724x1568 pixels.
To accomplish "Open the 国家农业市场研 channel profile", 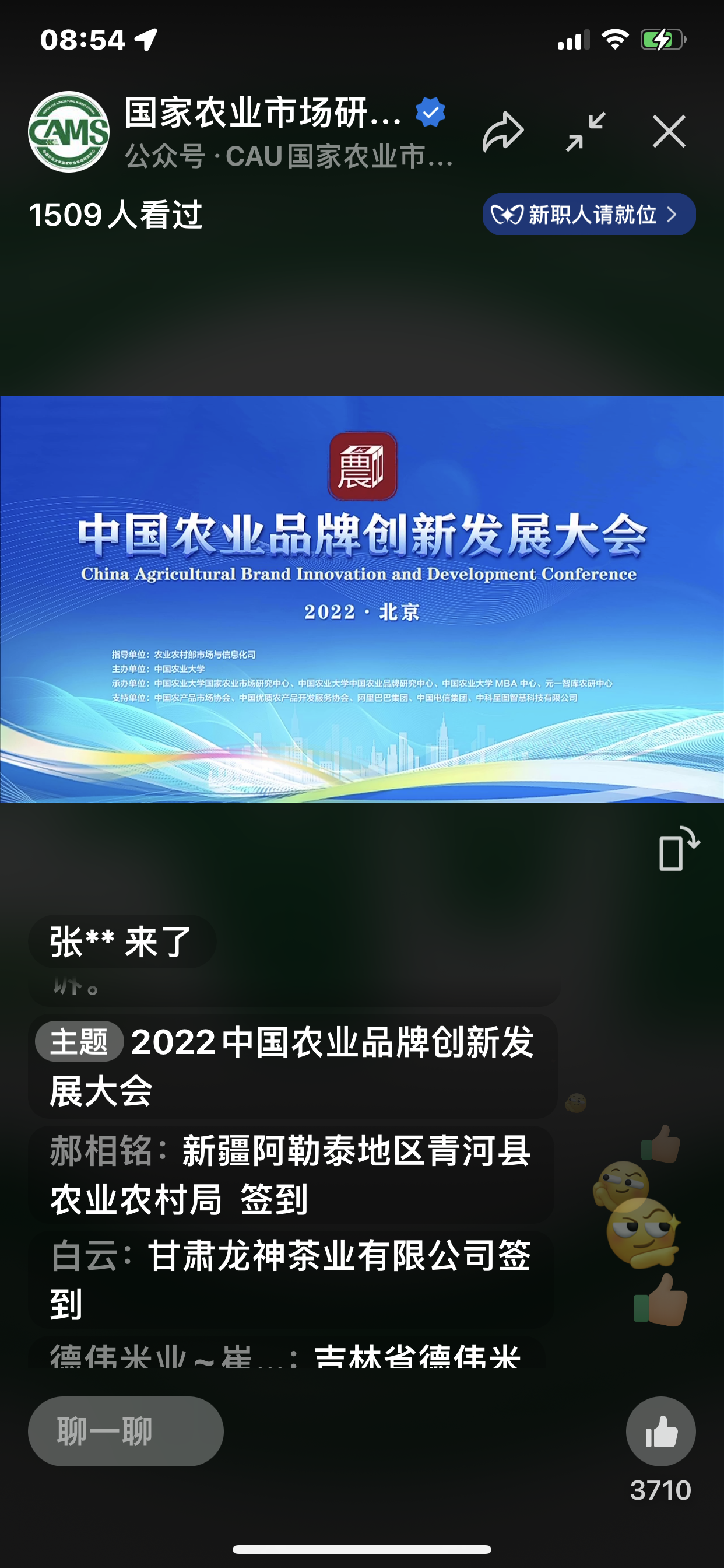I will 69,131.
